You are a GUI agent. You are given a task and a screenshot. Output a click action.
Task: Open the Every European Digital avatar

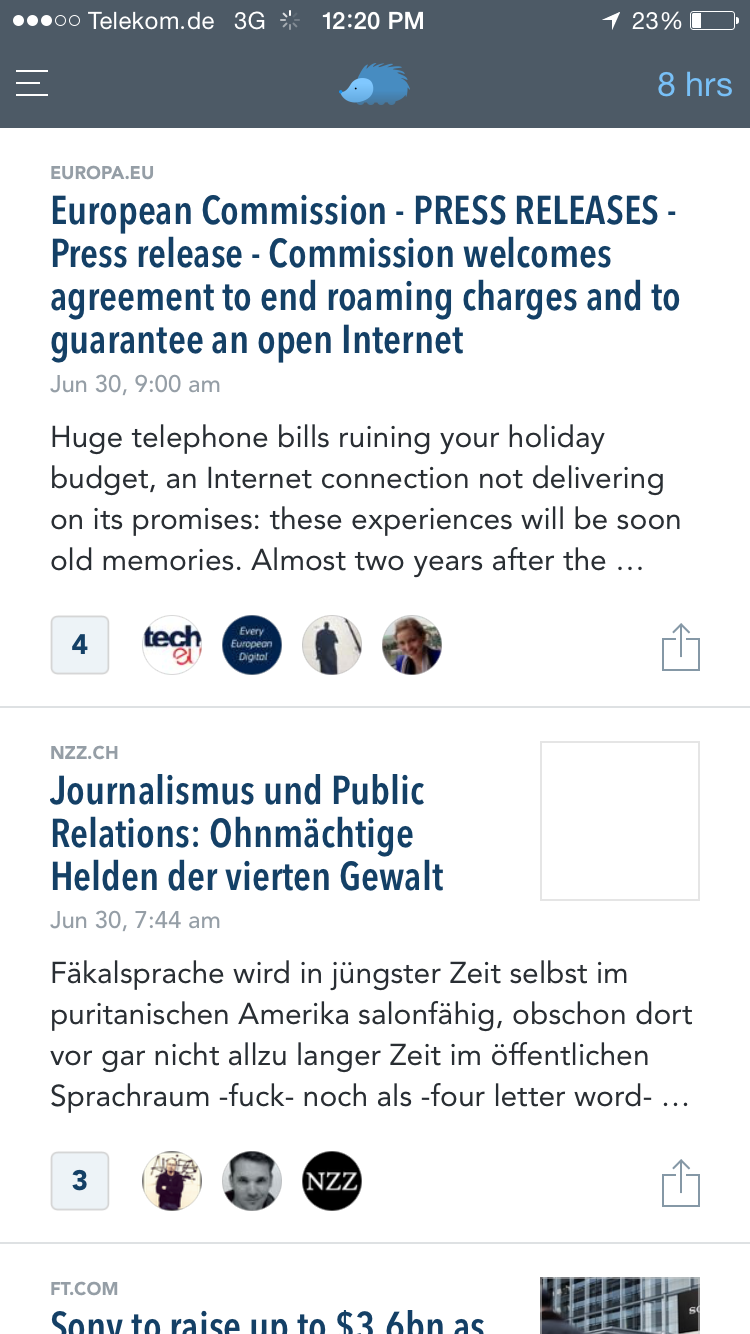tap(252, 645)
